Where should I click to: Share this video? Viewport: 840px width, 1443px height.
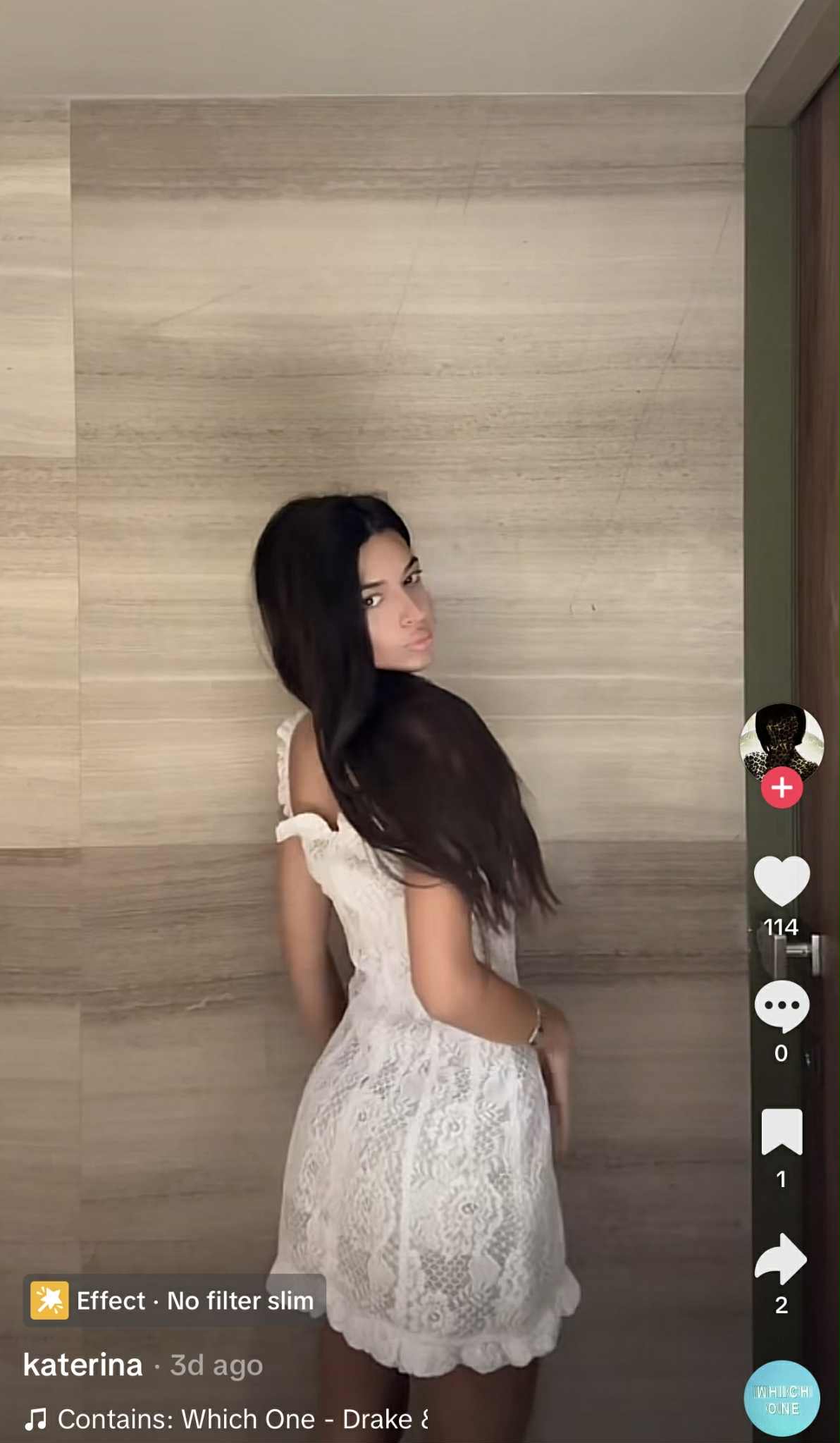coord(782,1258)
